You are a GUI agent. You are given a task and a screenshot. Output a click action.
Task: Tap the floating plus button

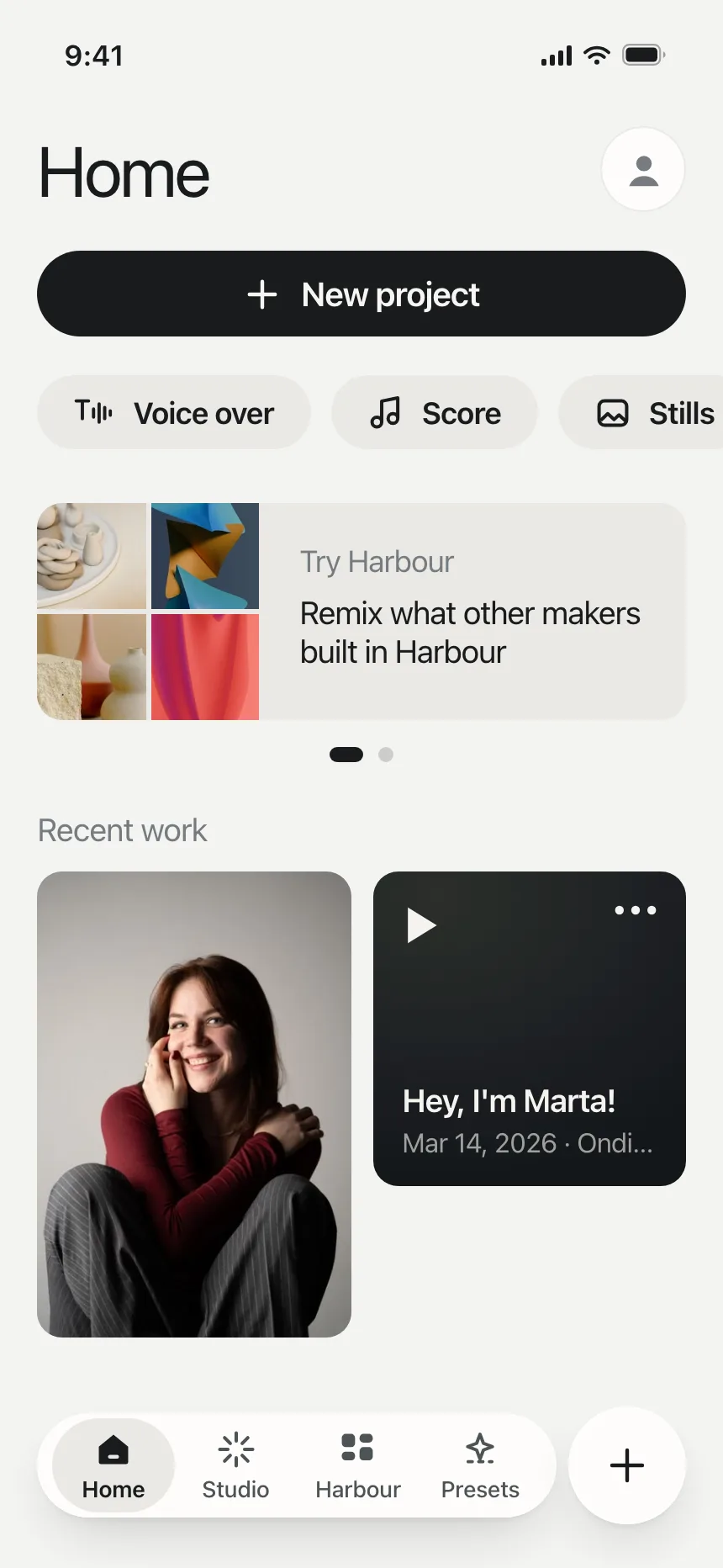(x=627, y=1465)
